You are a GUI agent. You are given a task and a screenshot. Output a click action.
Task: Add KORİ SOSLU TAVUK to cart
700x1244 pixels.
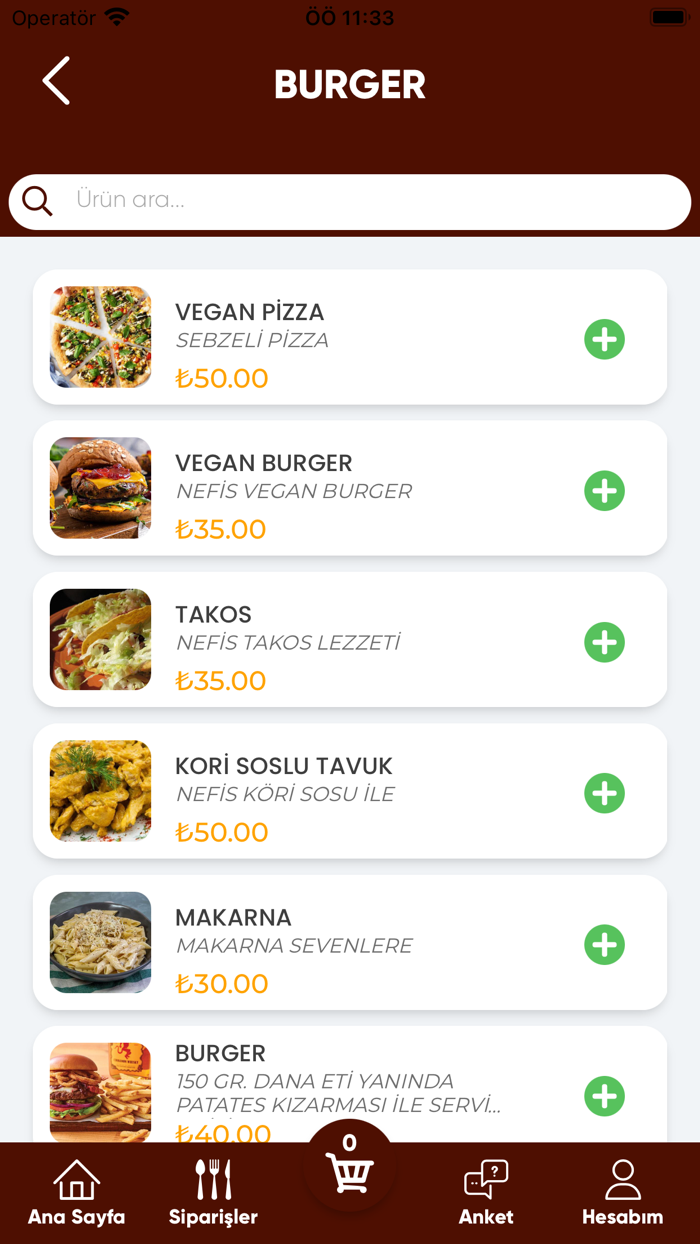pyautogui.click(x=604, y=793)
